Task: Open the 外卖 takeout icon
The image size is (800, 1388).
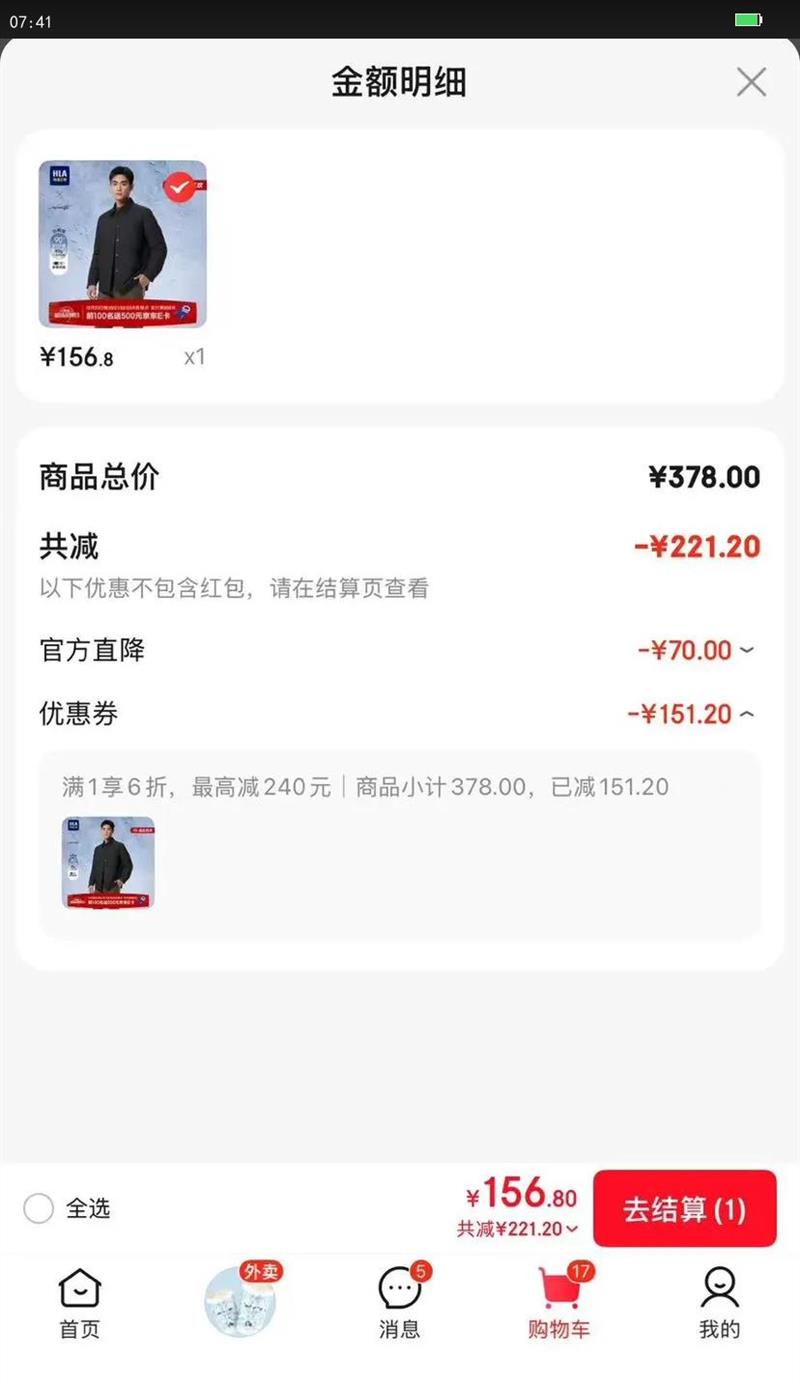Action: [x=240, y=1300]
